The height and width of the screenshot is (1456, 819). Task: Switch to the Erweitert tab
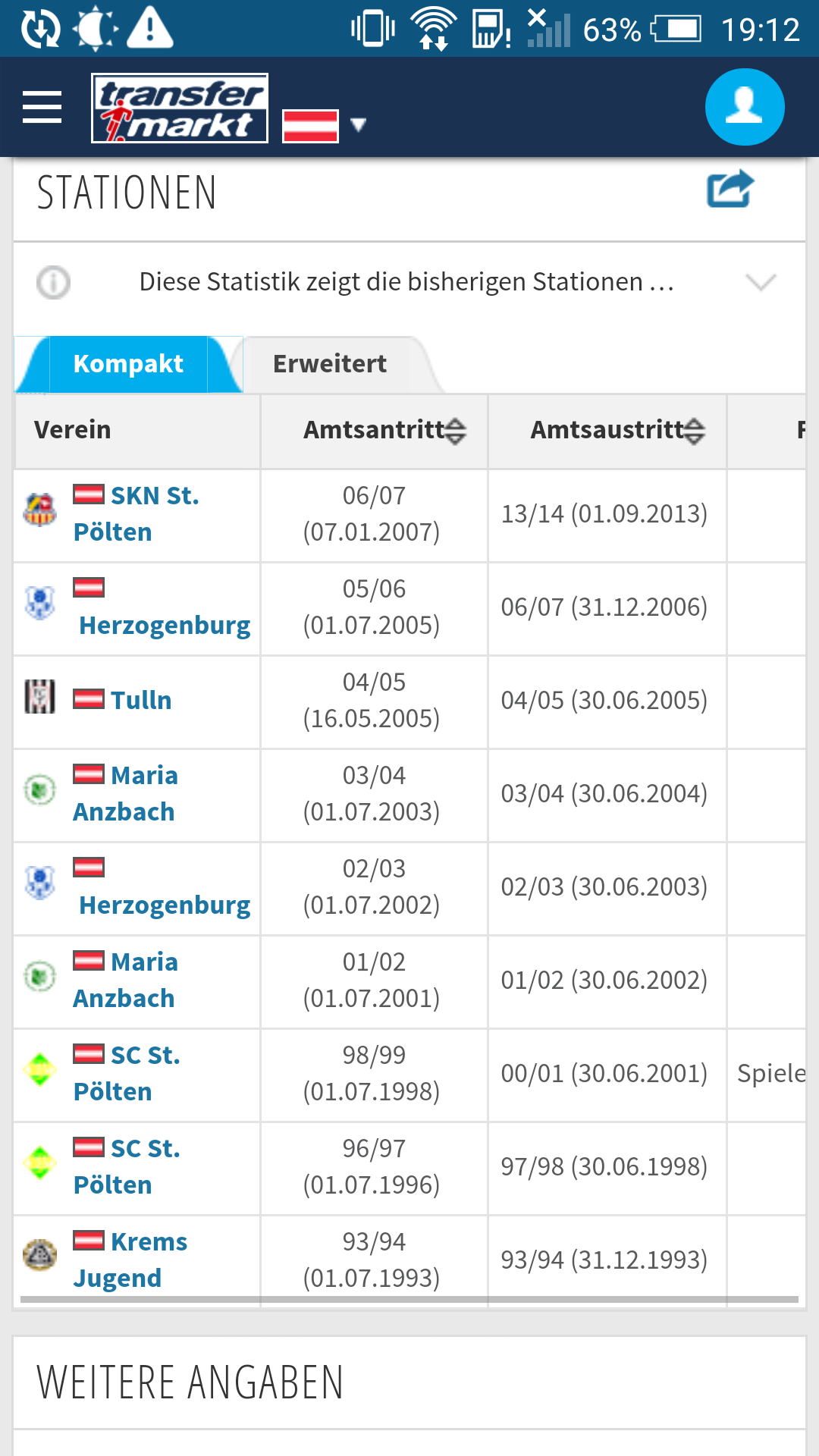click(330, 364)
